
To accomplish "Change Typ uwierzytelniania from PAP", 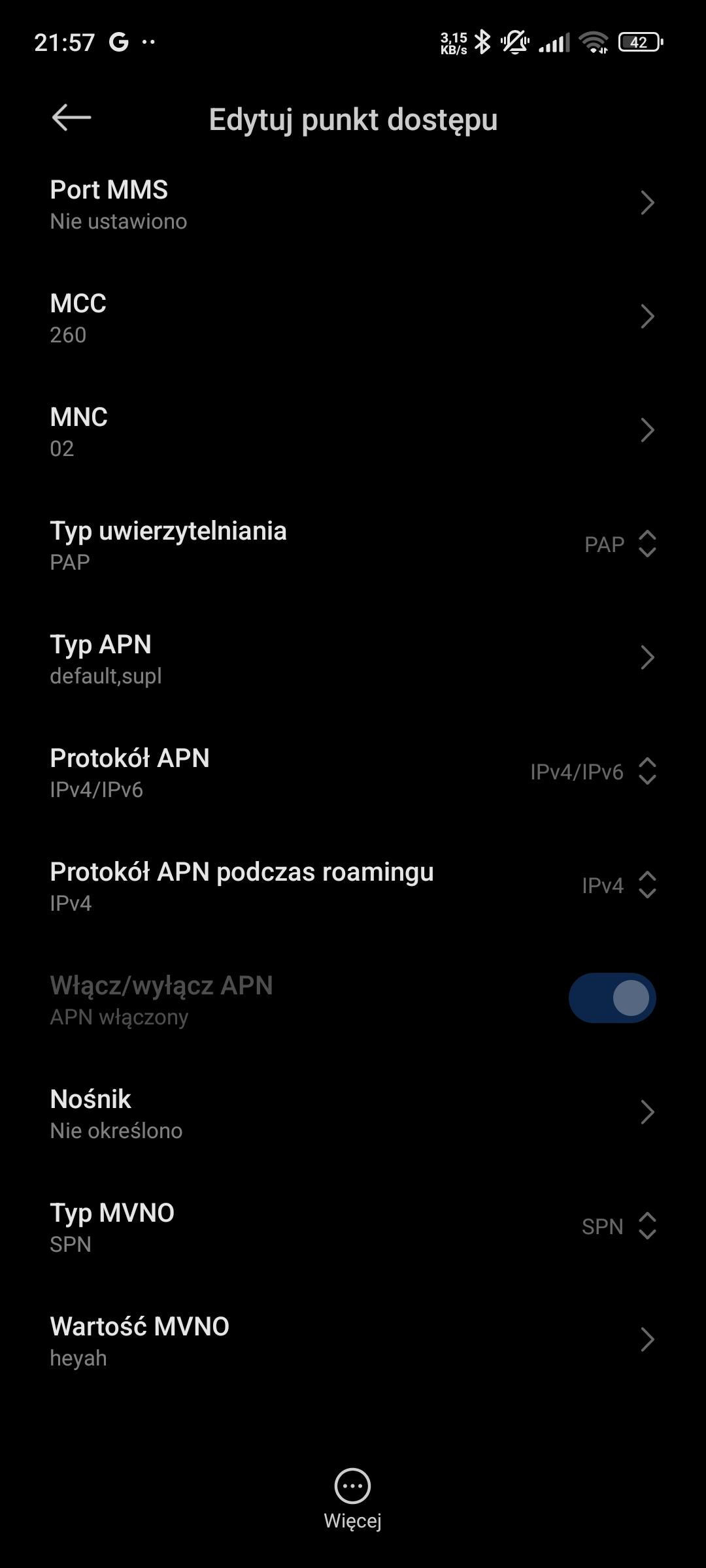I will point(619,544).
